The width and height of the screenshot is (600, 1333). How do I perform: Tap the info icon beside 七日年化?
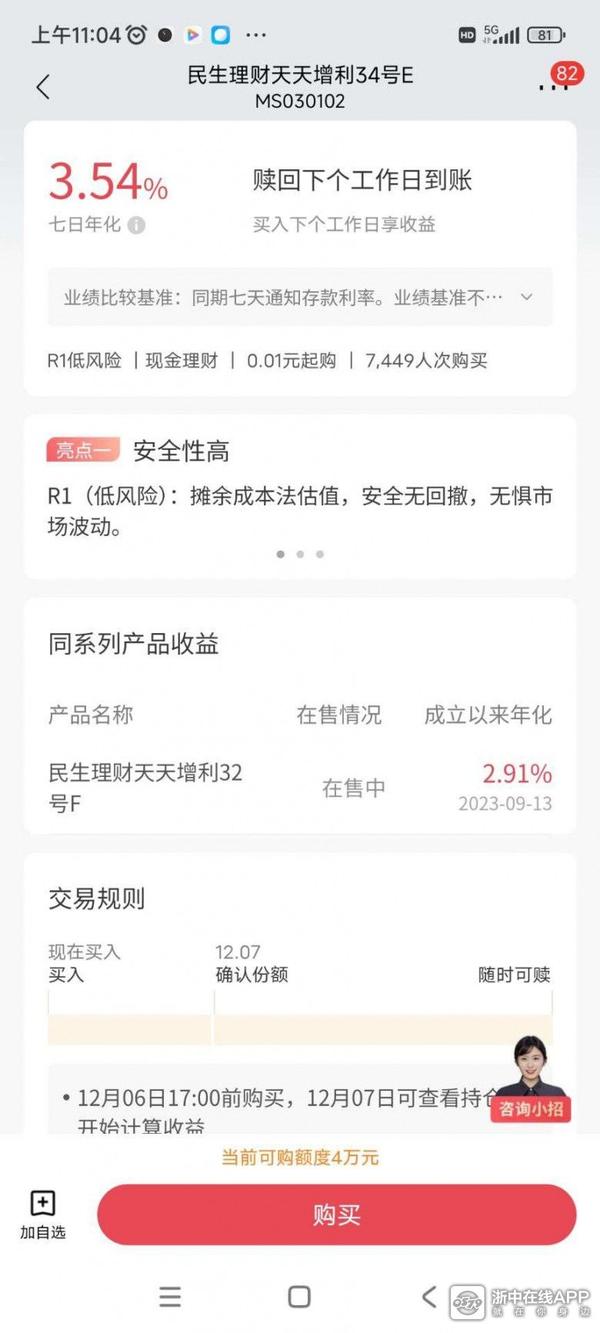coord(136,225)
